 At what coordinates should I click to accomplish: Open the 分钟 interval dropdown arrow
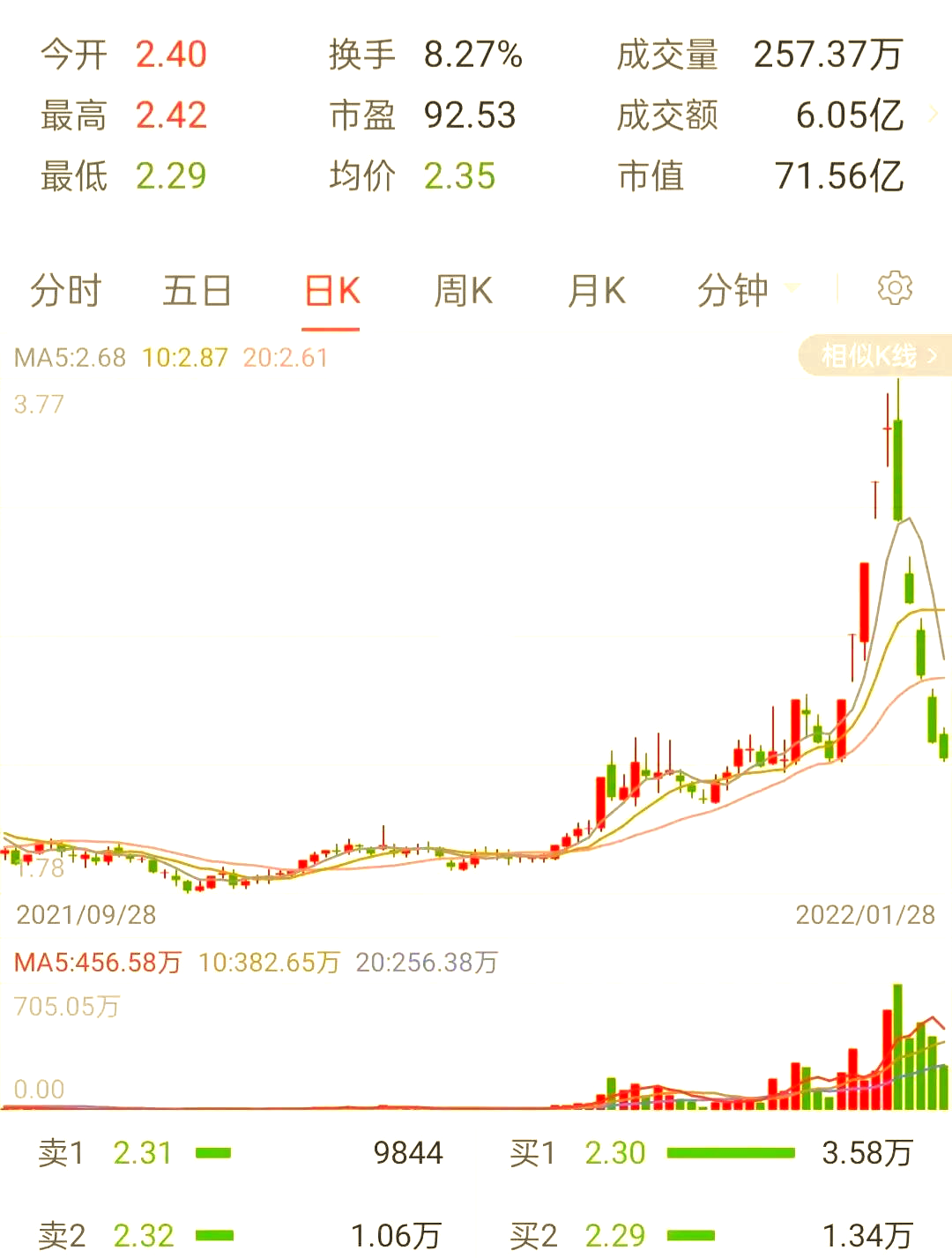(x=792, y=289)
